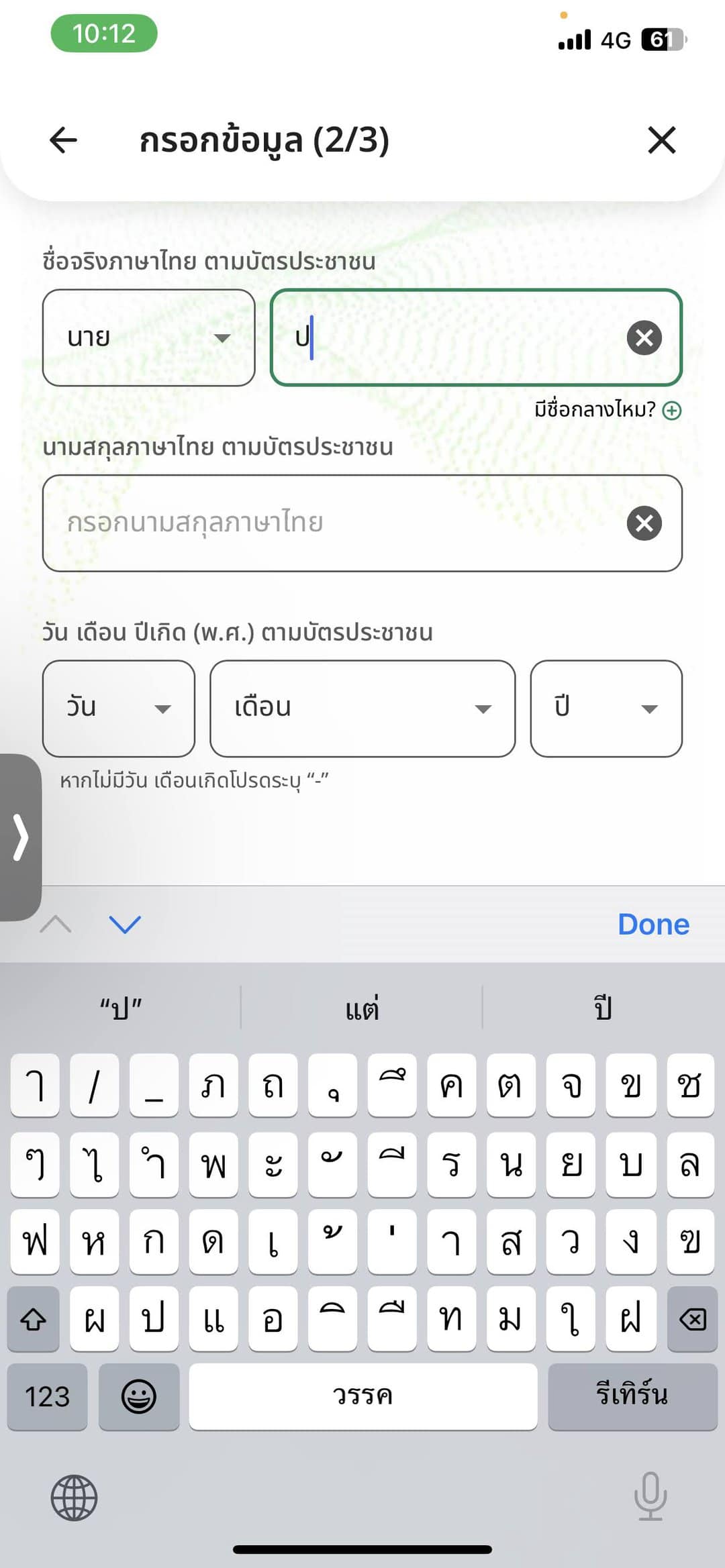Open the ปี year dropdown
725x1568 pixels.
606,708
